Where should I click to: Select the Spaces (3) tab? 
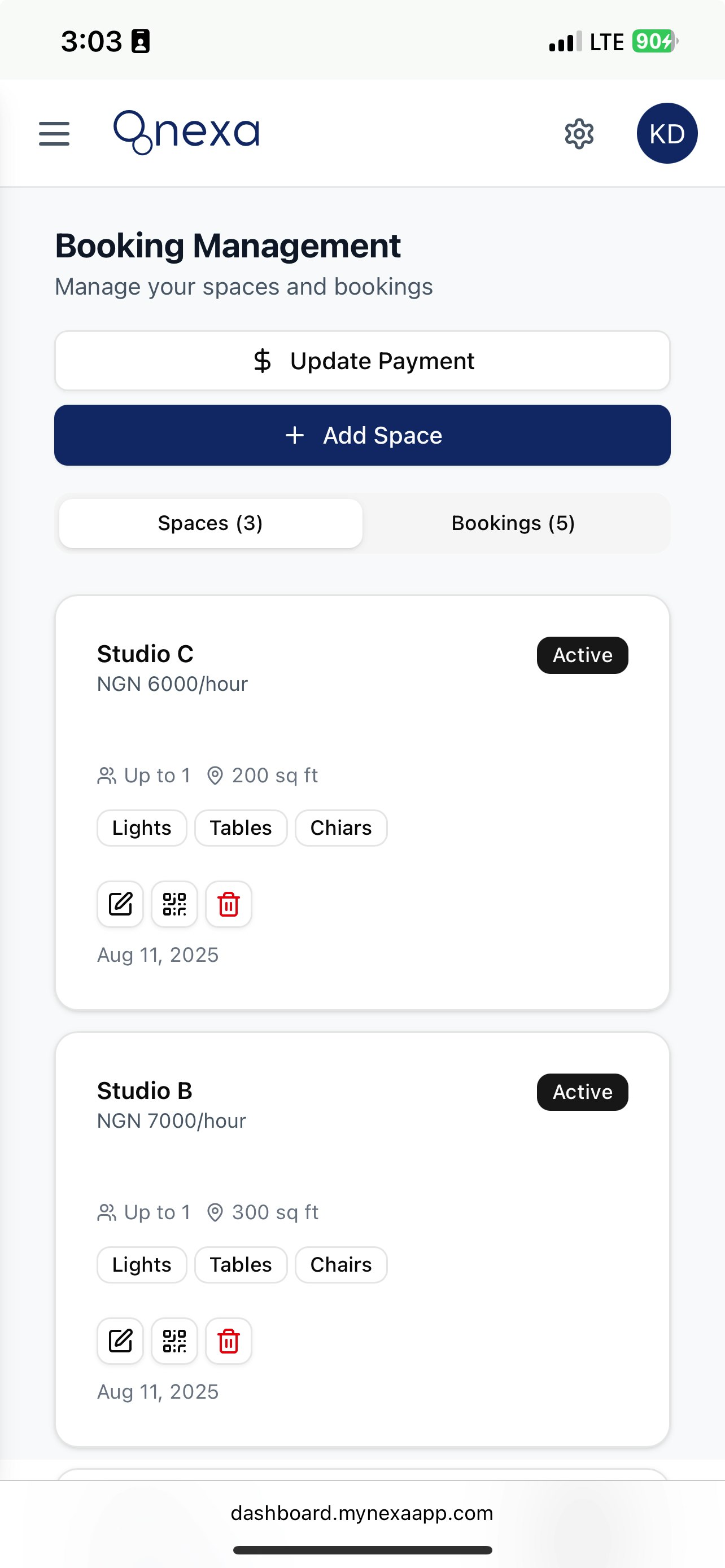(x=211, y=523)
